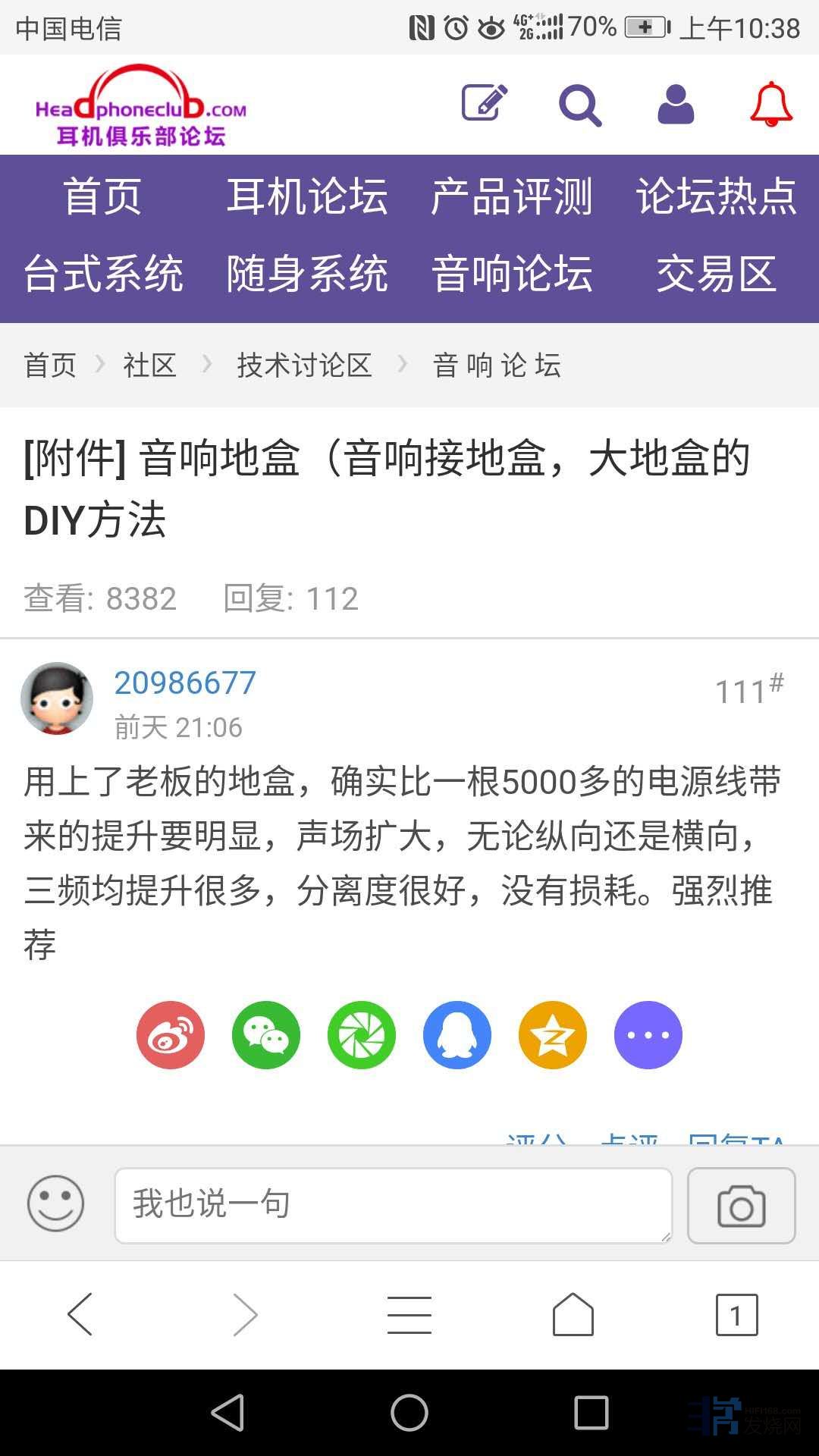Viewport: 819px width, 1456px height.
Task: Open the 台式系统 section
Action: [103, 274]
